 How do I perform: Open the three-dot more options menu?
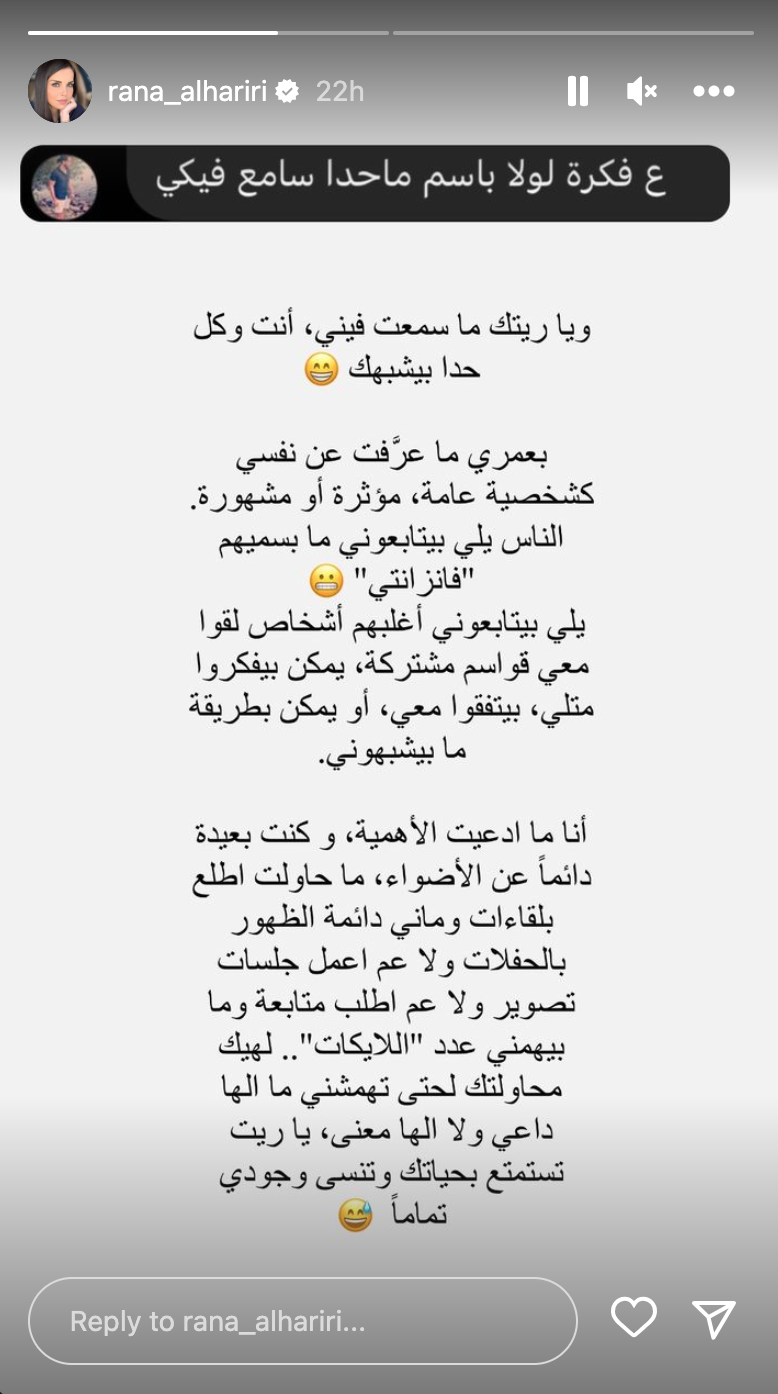tap(714, 91)
